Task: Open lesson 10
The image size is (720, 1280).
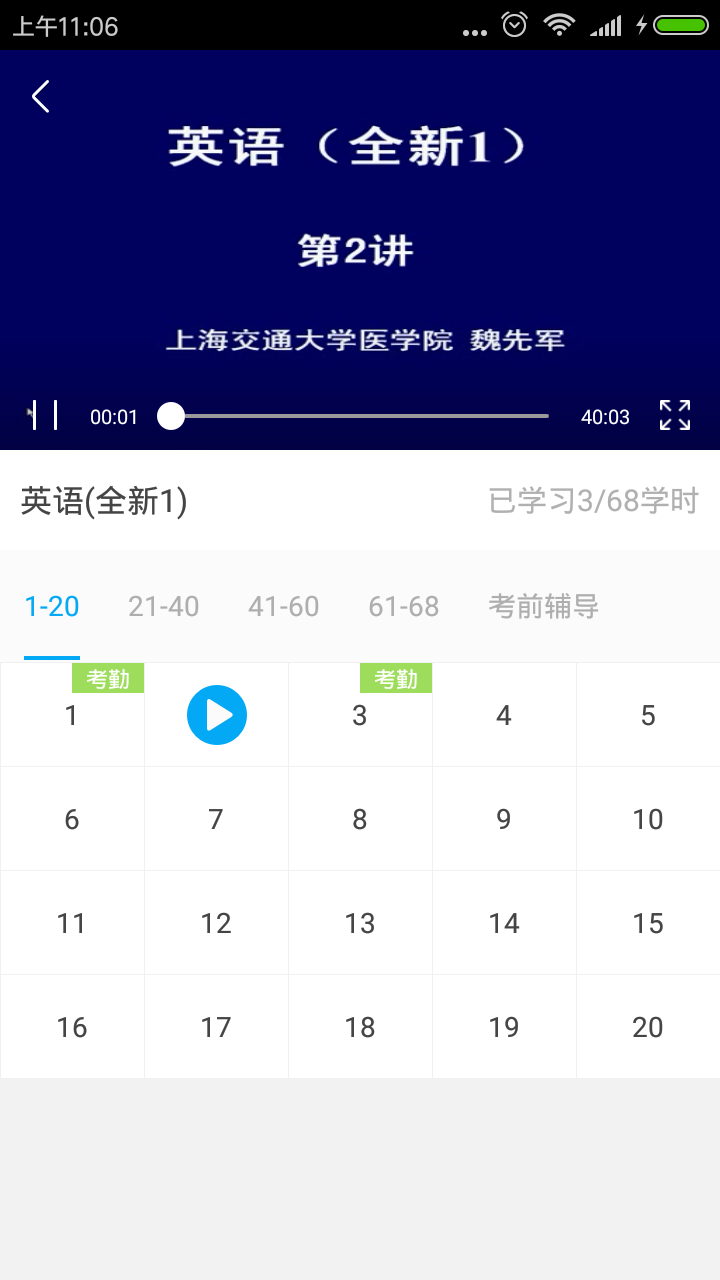Action: pyautogui.click(x=648, y=820)
